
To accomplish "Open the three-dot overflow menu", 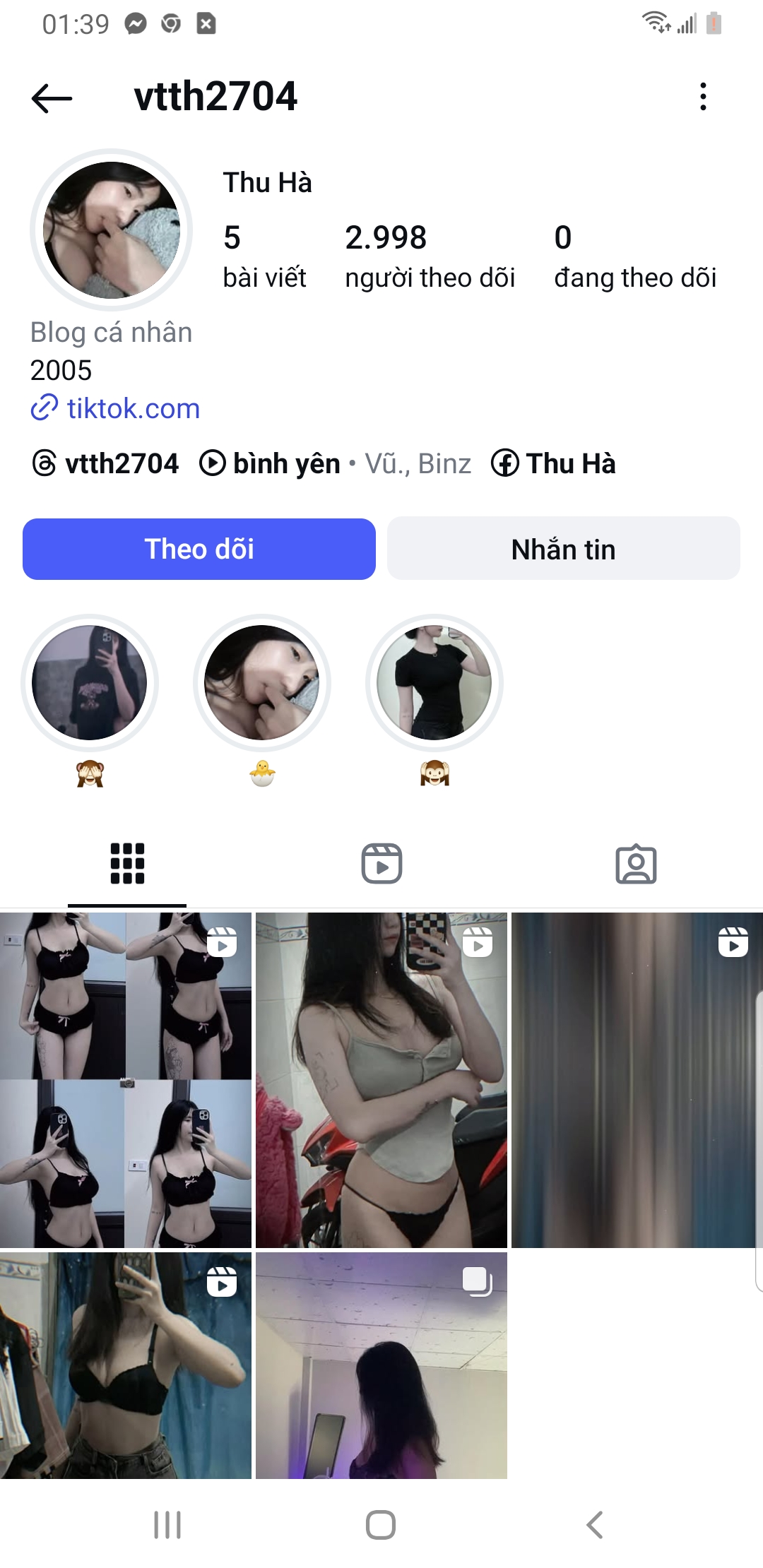I will coord(702,97).
